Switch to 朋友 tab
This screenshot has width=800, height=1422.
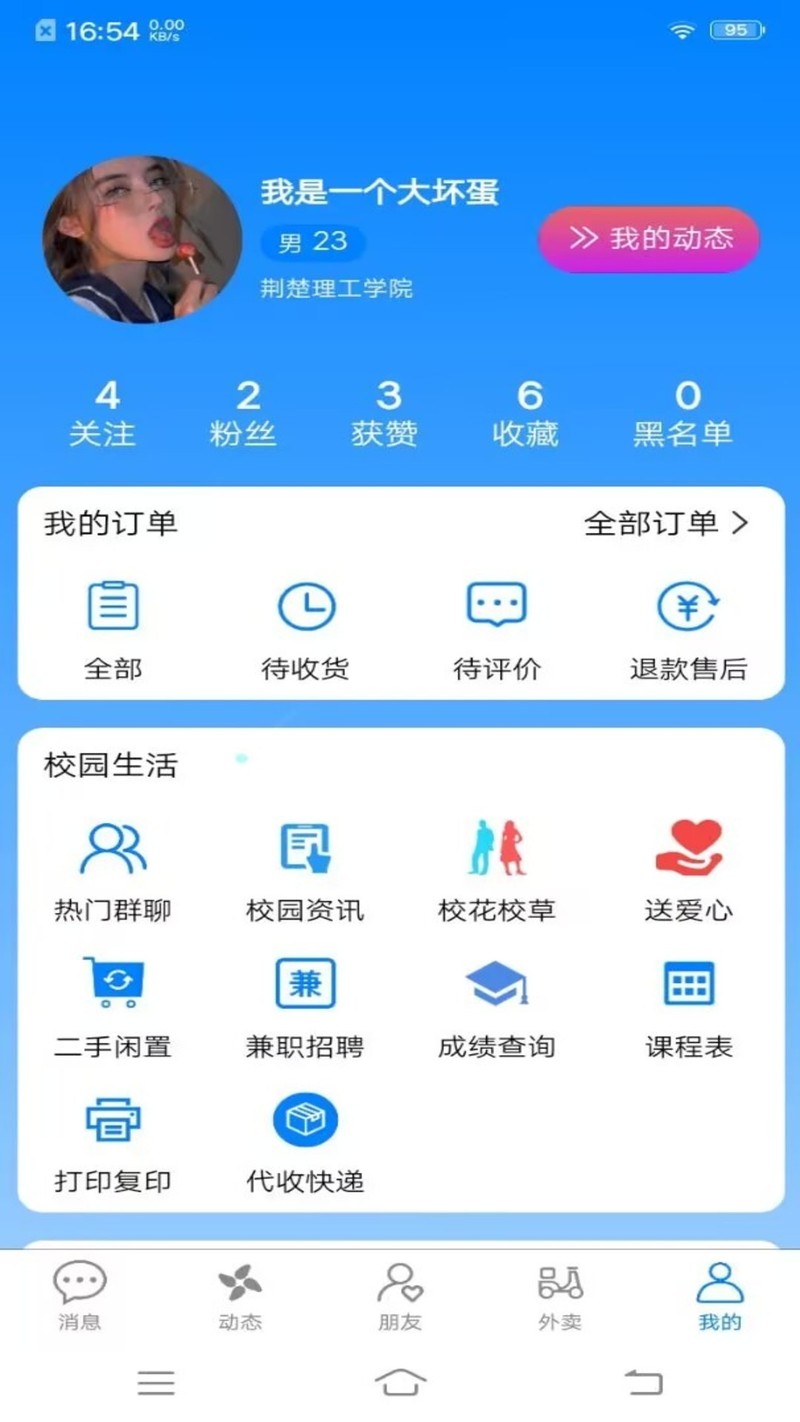coord(400,1297)
